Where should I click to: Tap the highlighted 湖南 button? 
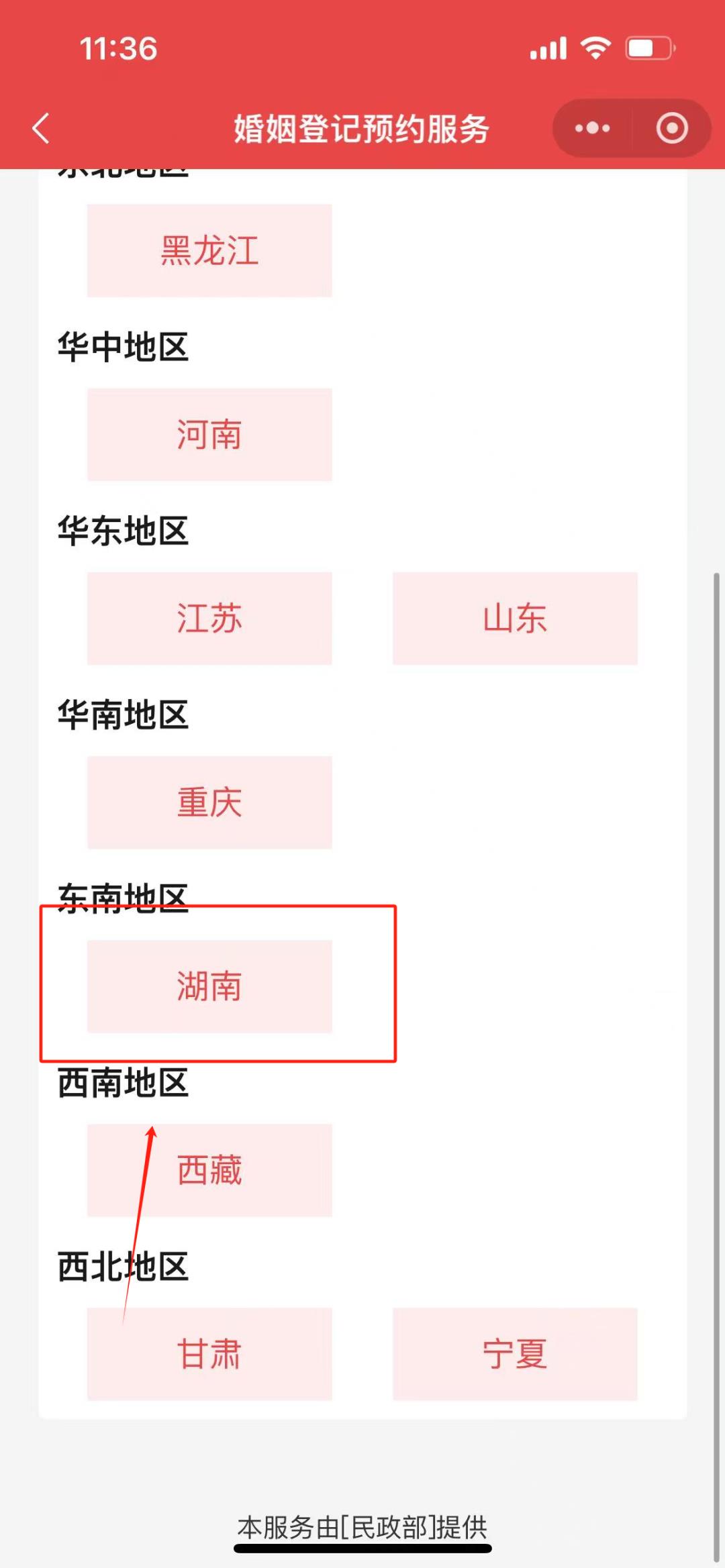(209, 986)
